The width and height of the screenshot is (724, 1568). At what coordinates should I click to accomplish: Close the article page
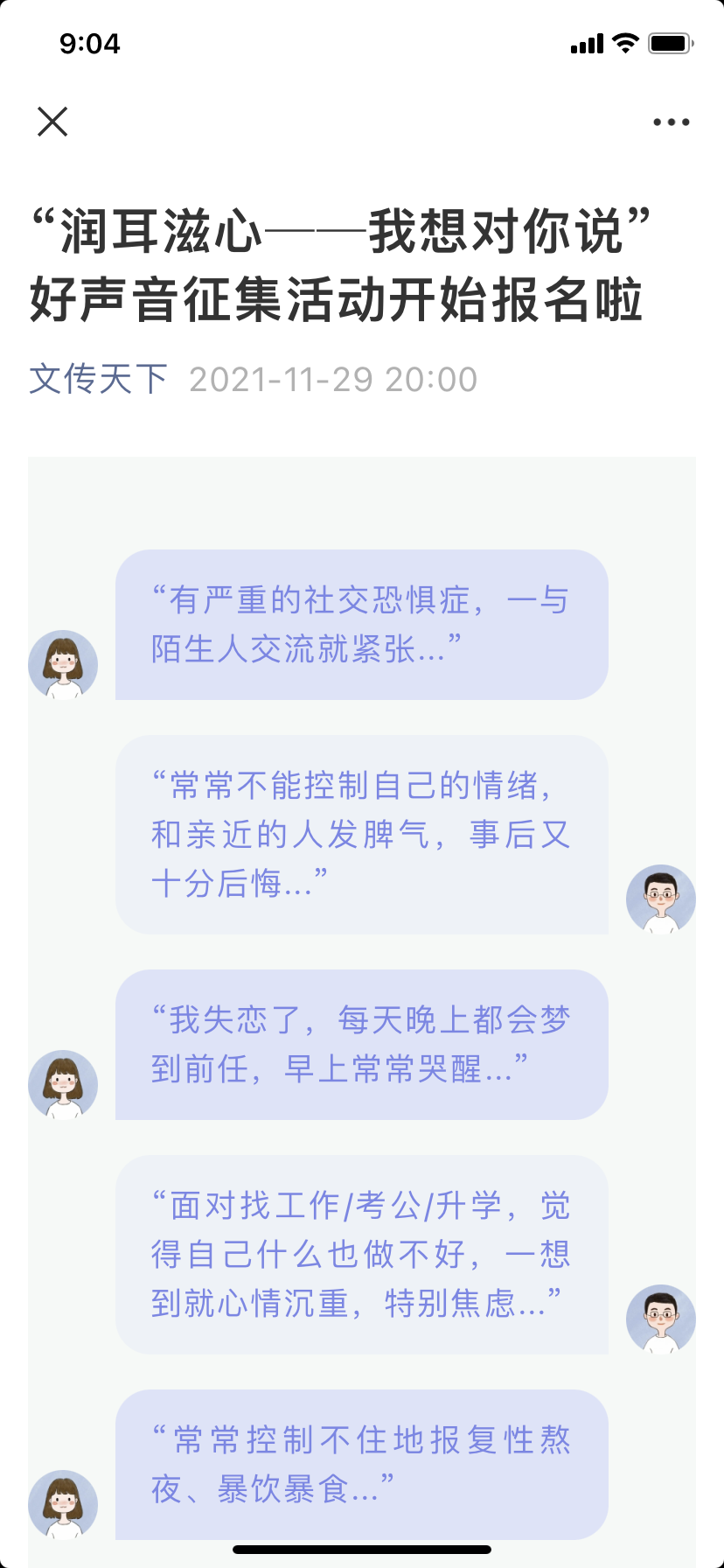tap(52, 122)
